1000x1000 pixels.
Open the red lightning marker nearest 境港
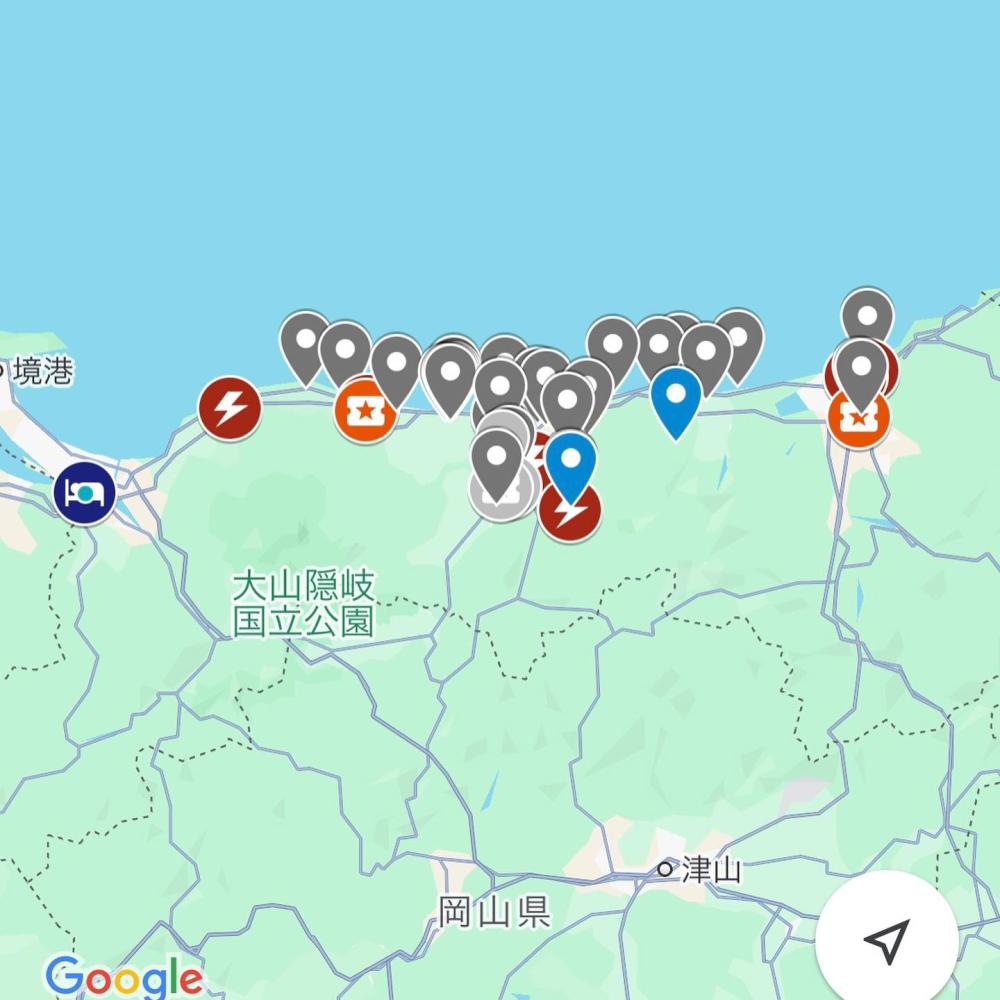tap(230, 408)
